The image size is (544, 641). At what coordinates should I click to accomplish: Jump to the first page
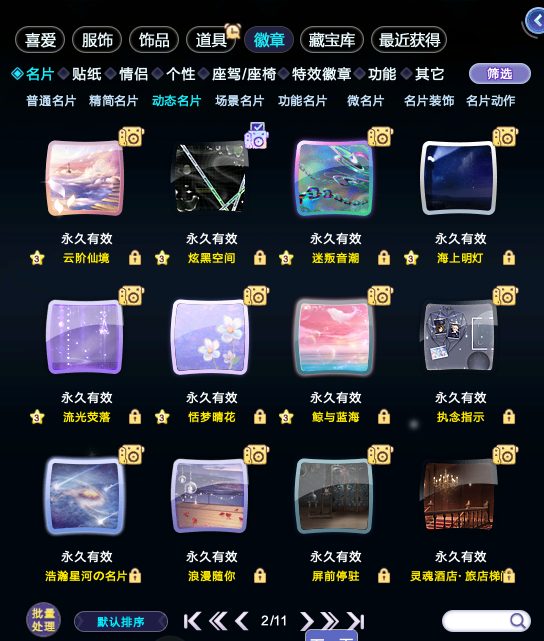tap(192, 621)
